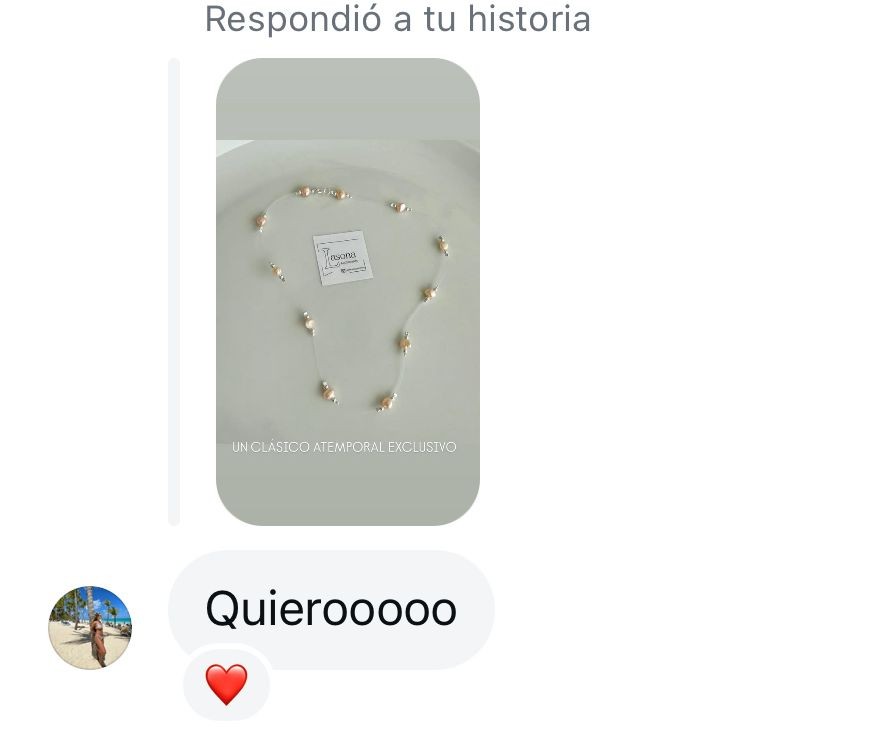Open the sender's profile picture

[x=90, y=628]
